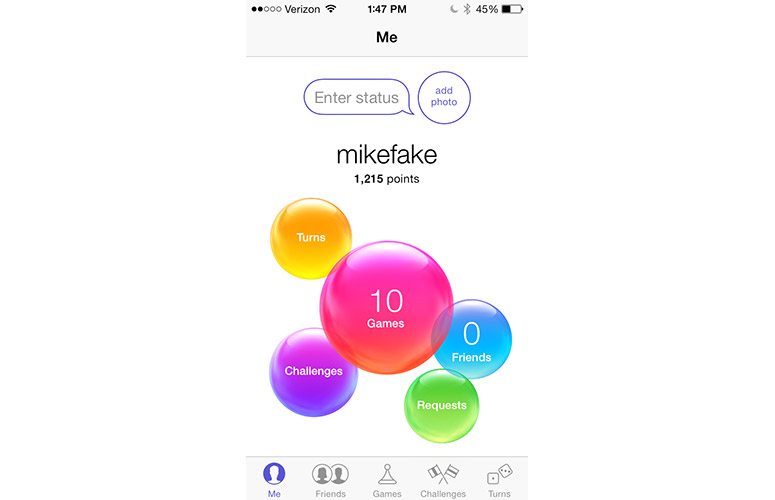Enter a status in the speech bubble
The height and width of the screenshot is (500, 775).
pos(356,98)
